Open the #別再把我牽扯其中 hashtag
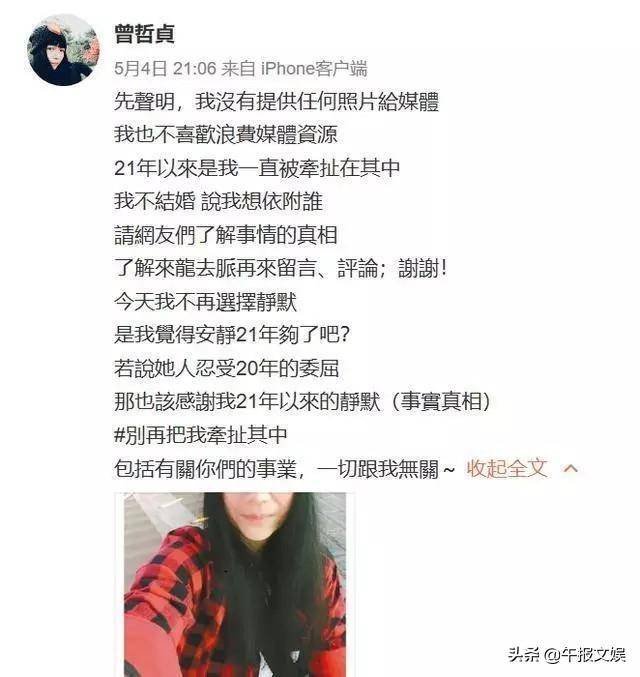The height and width of the screenshot is (677, 640). (x=202, y=436)
